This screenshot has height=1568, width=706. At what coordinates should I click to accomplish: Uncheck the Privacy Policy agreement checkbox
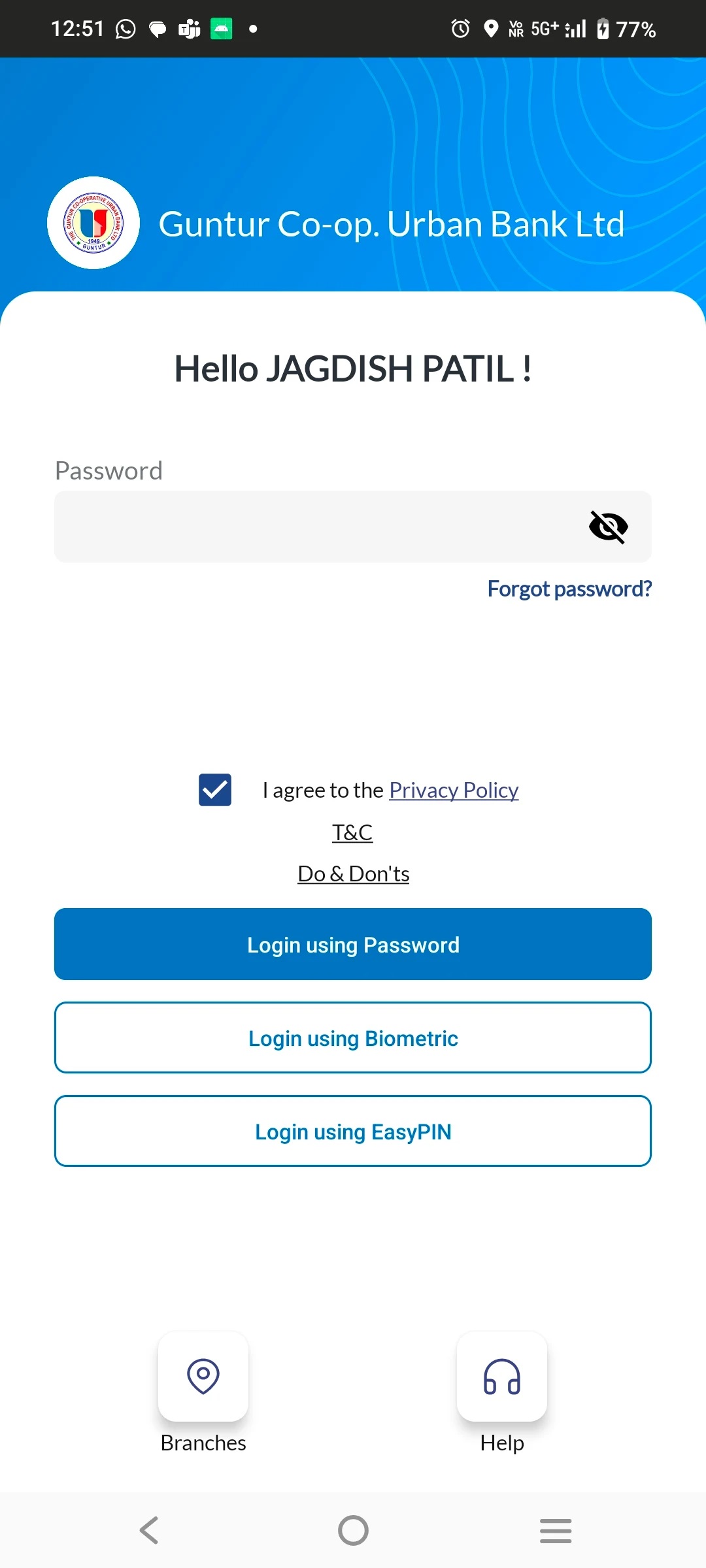(x=215, y=790)
